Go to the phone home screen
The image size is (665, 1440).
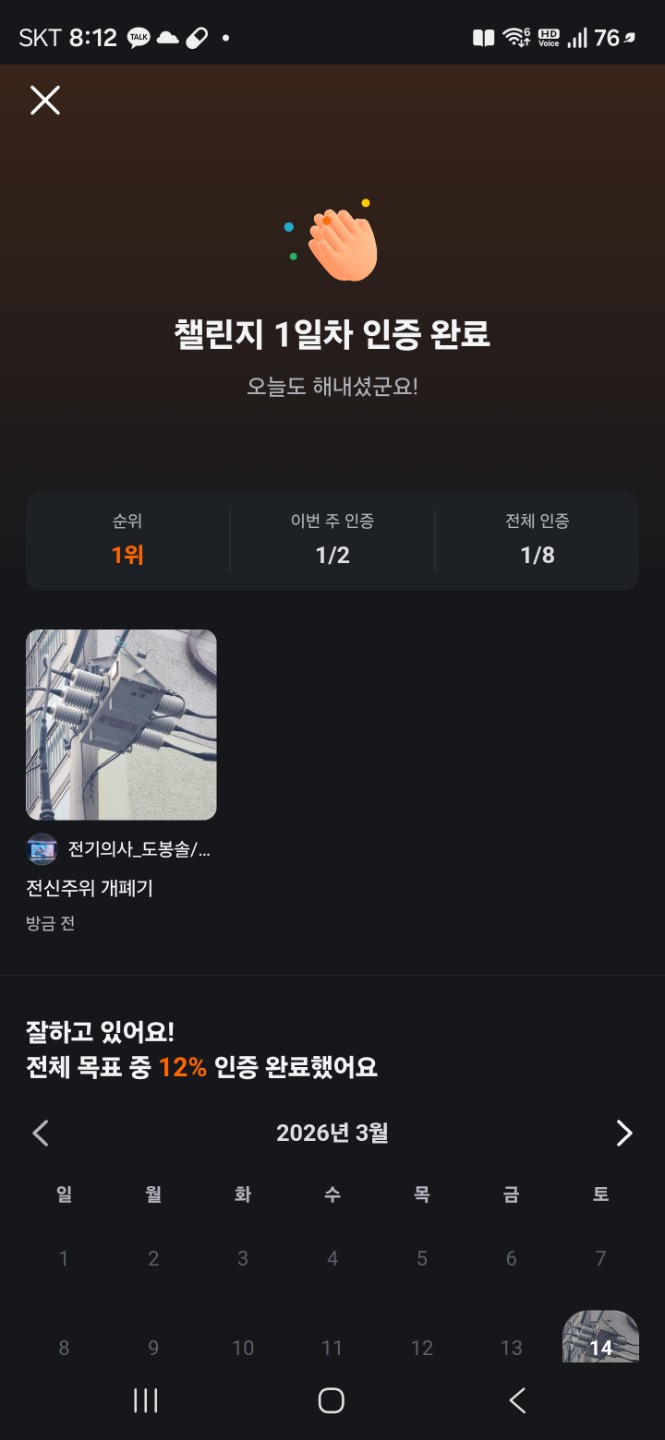pyautogui.click(x=331, y=1401)
